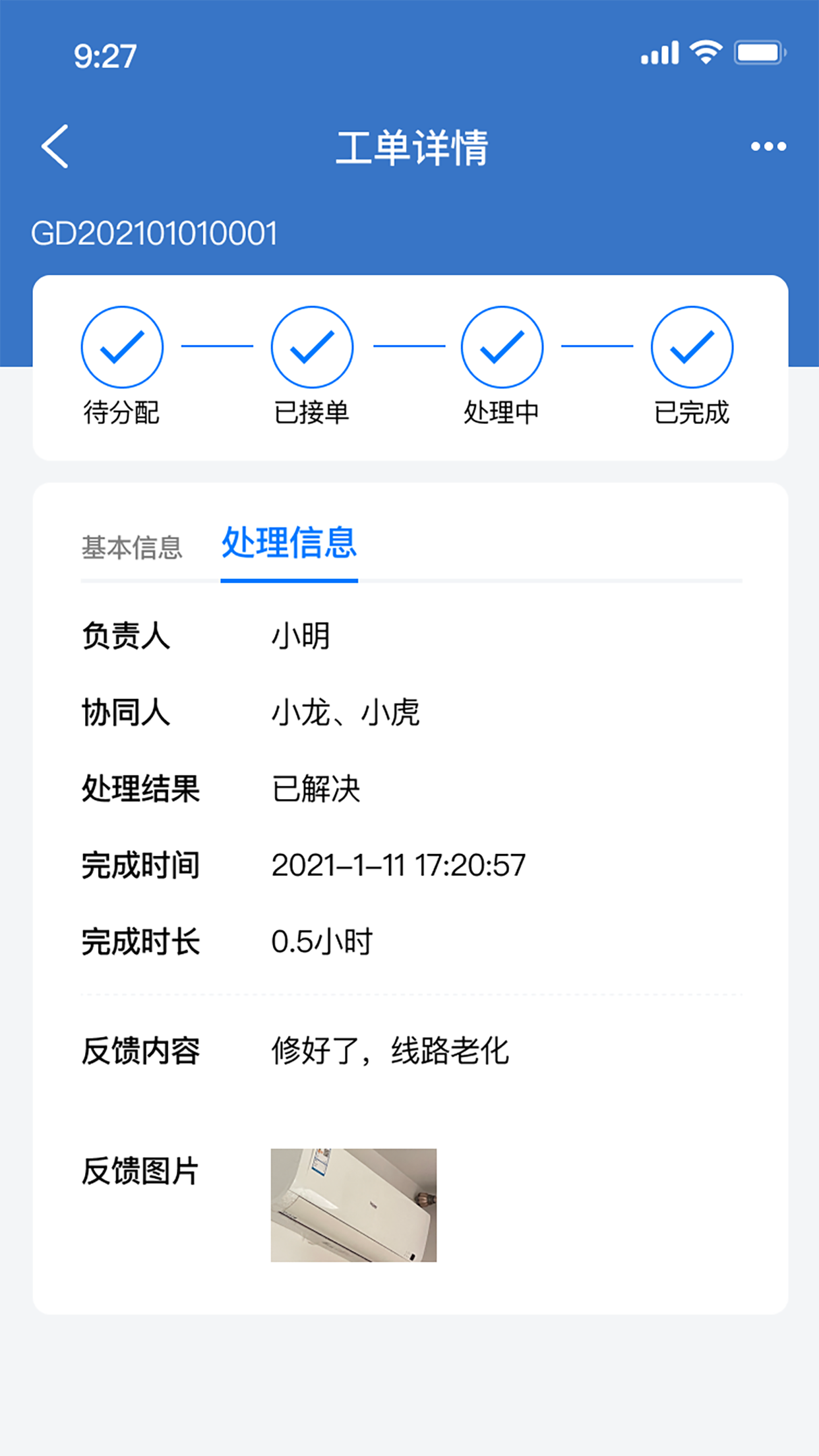Open the three-dot overflow menu
The height and width of the screenshot is (1456, 819).
(x=768, y=146)
